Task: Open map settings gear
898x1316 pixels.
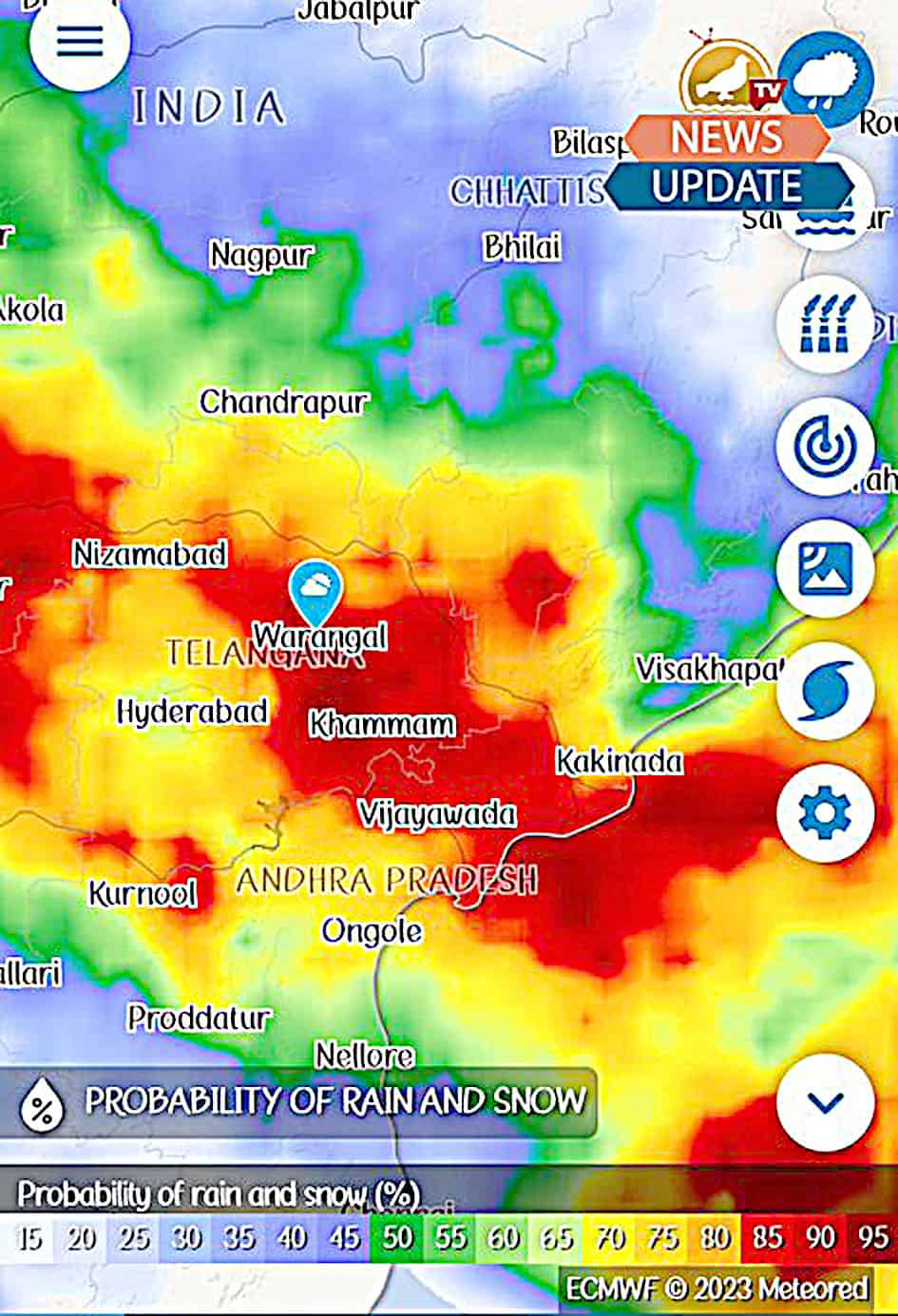Action: click(824, 813)
